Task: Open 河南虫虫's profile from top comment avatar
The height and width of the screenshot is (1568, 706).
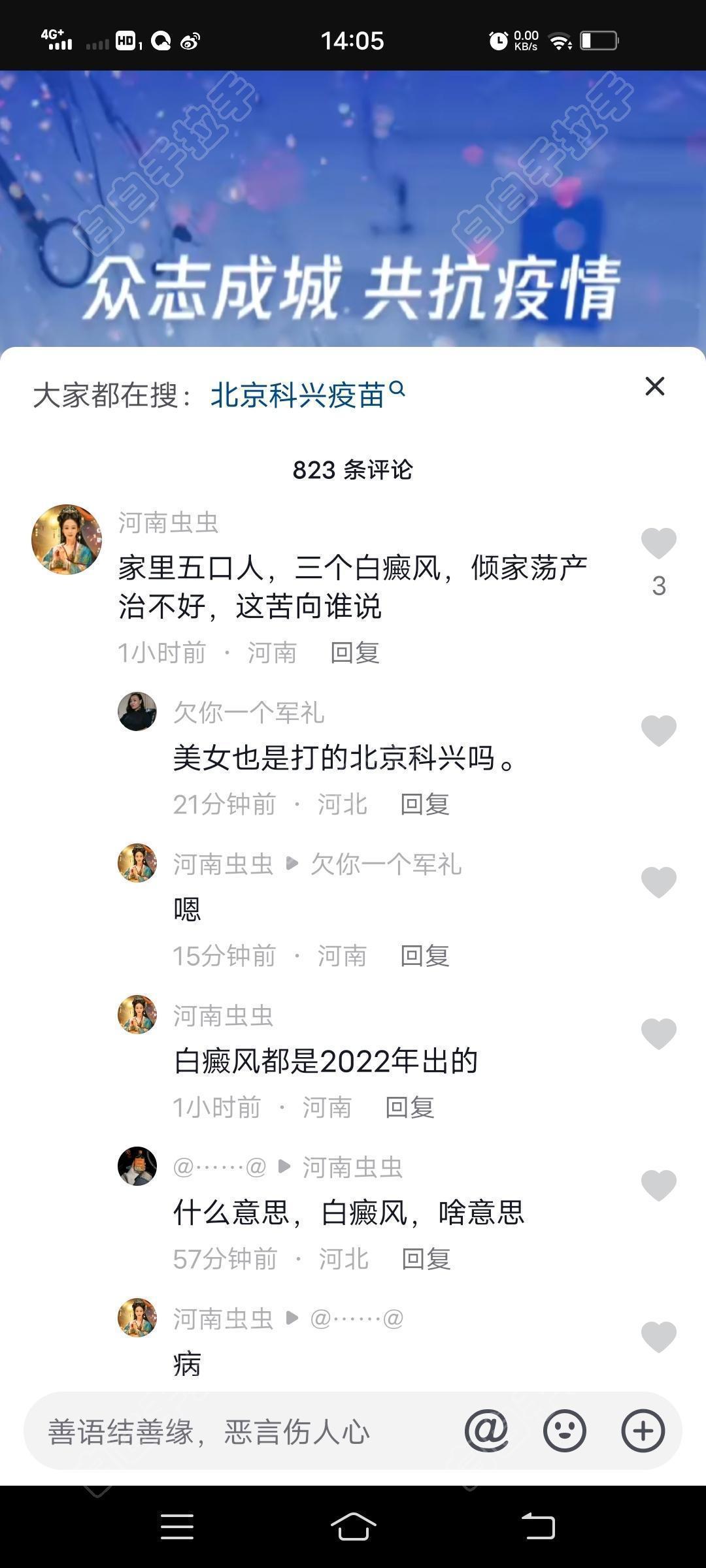Action: click(67, 540)
